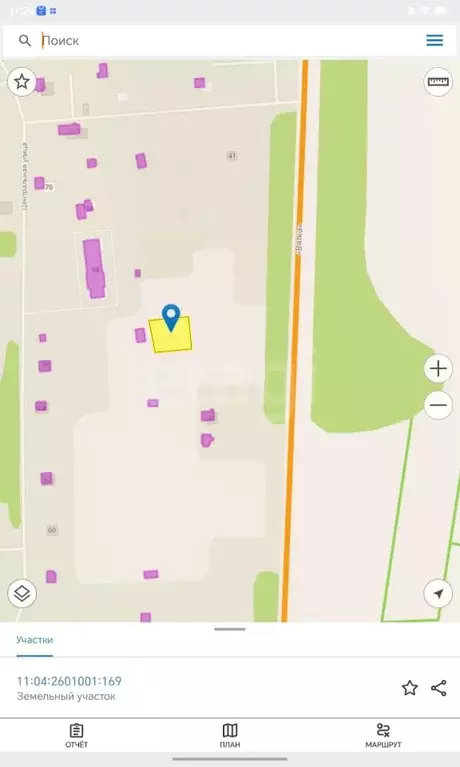Zoom out with the minus button

[x=438, y=405]
